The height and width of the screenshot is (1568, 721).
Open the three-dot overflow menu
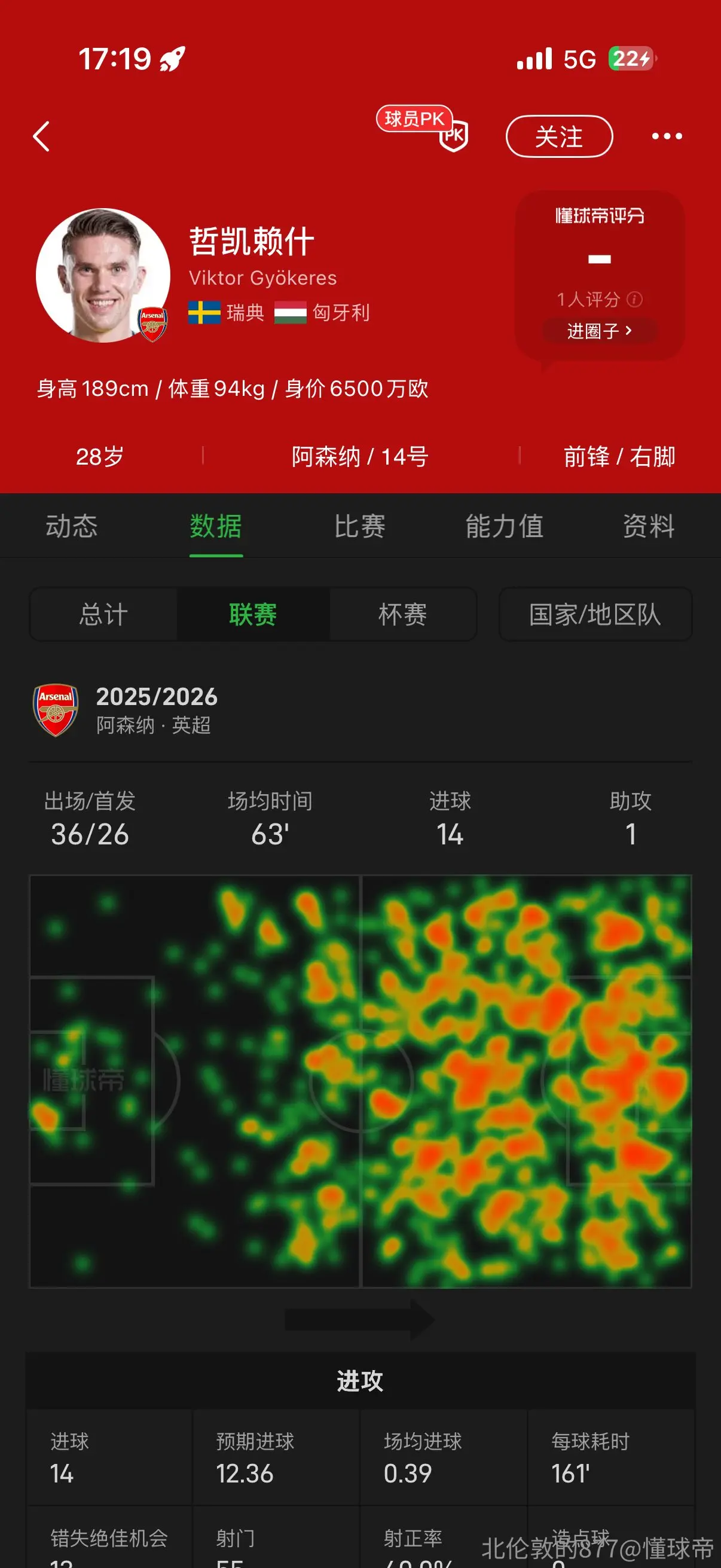coord(667,136)
